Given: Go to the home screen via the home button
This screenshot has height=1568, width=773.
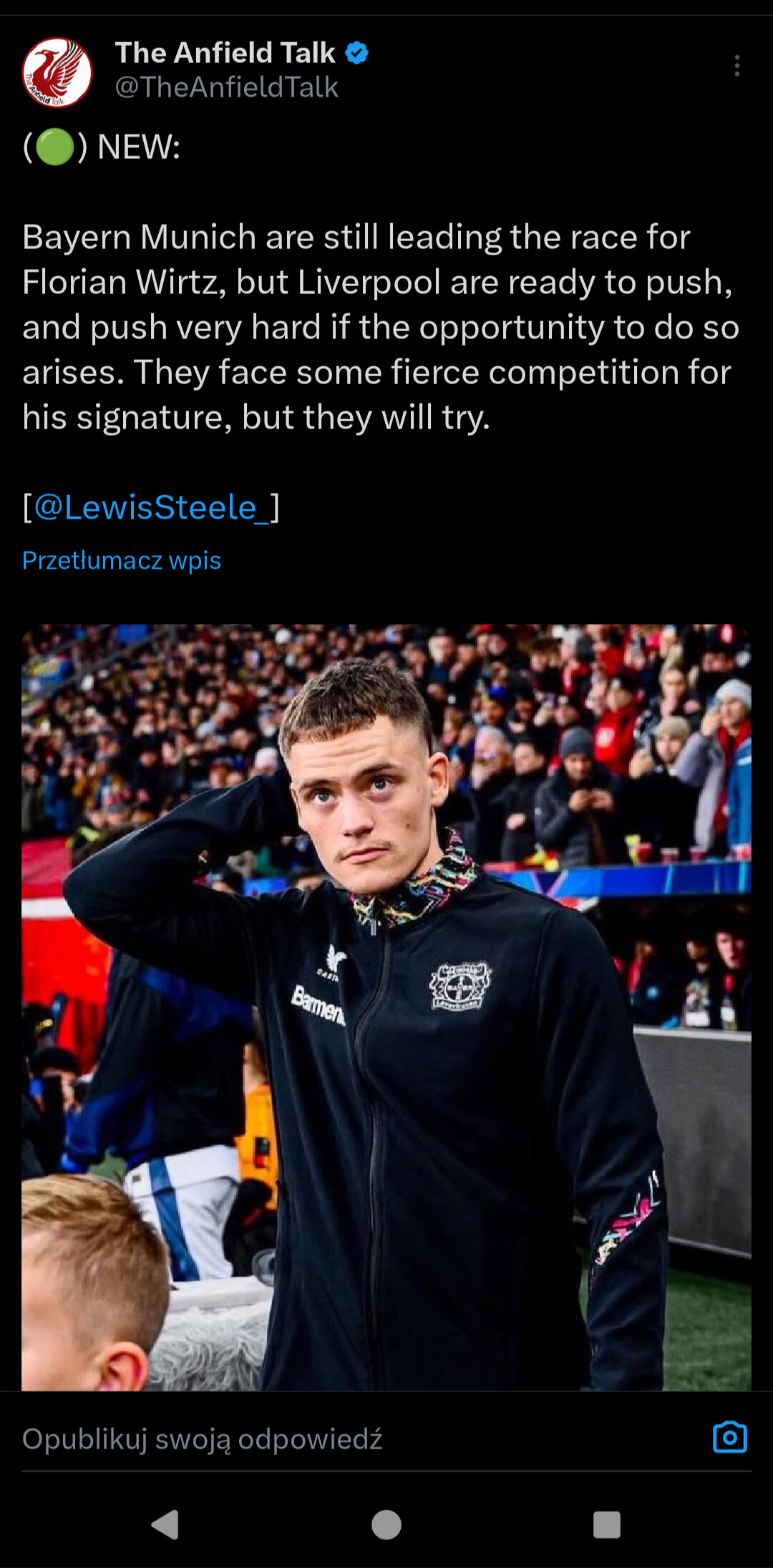Looking at the screenshot, I should [386, 1524].
